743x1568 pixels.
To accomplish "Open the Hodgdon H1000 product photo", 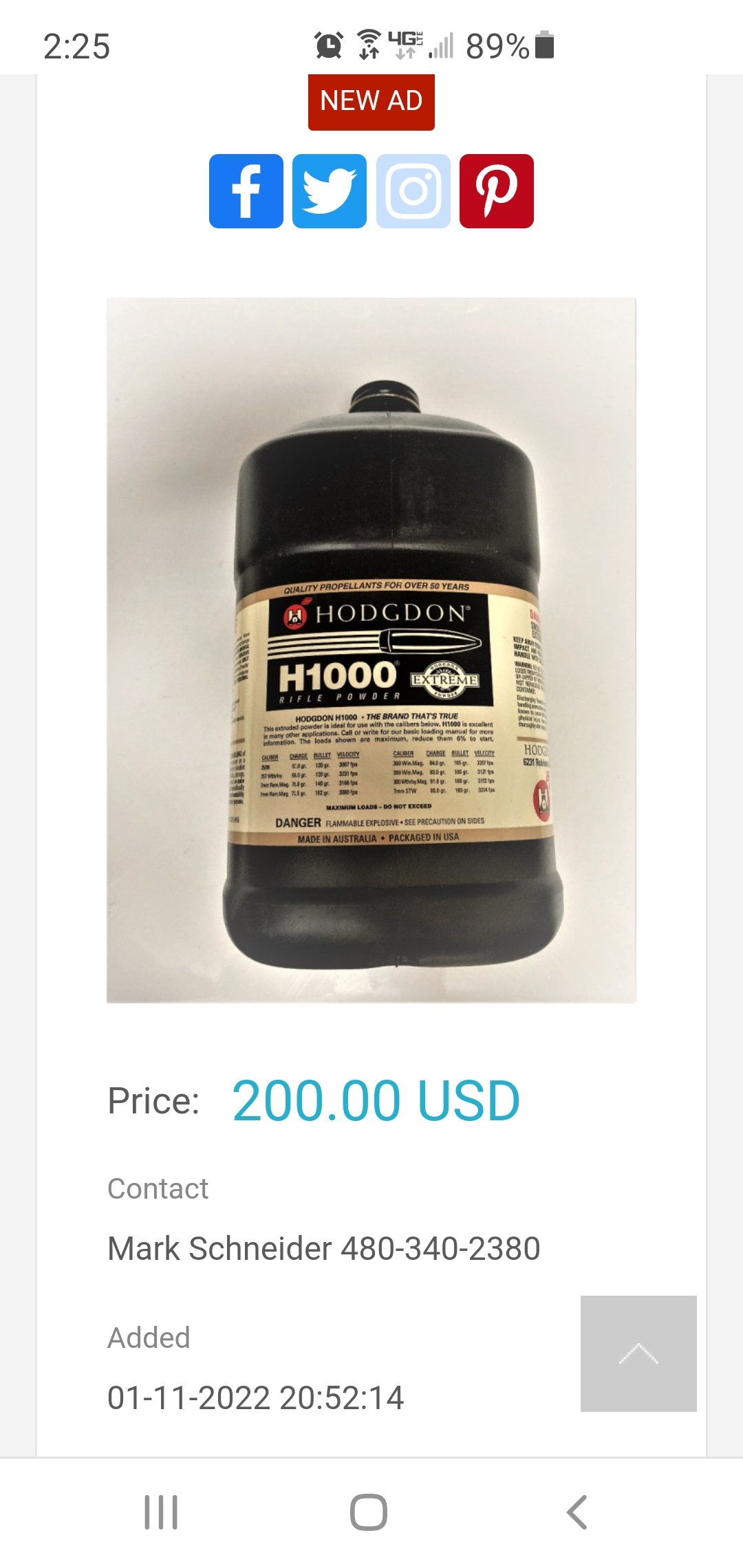I will tap(371, 651).
